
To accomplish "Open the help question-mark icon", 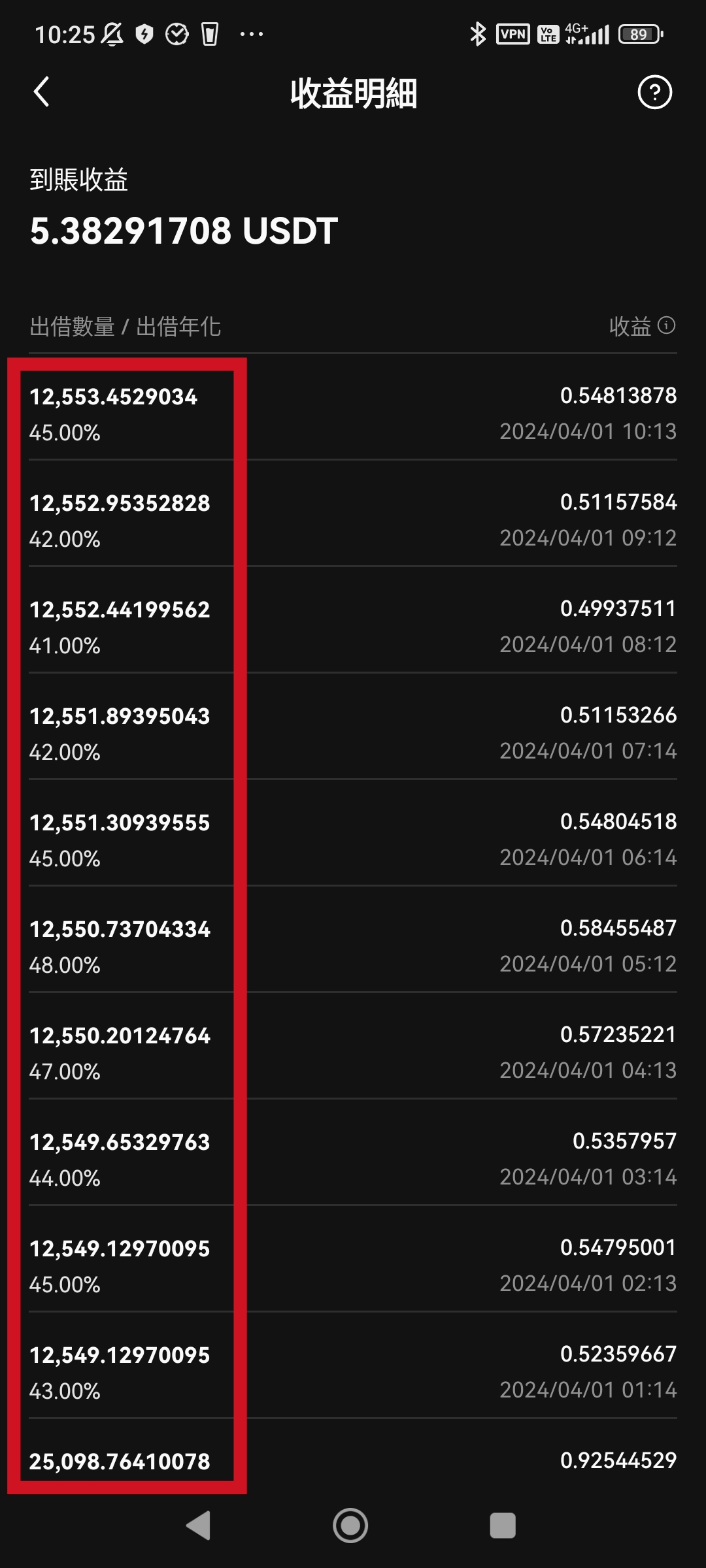I will pyautogui.click(x=654, y=92).
